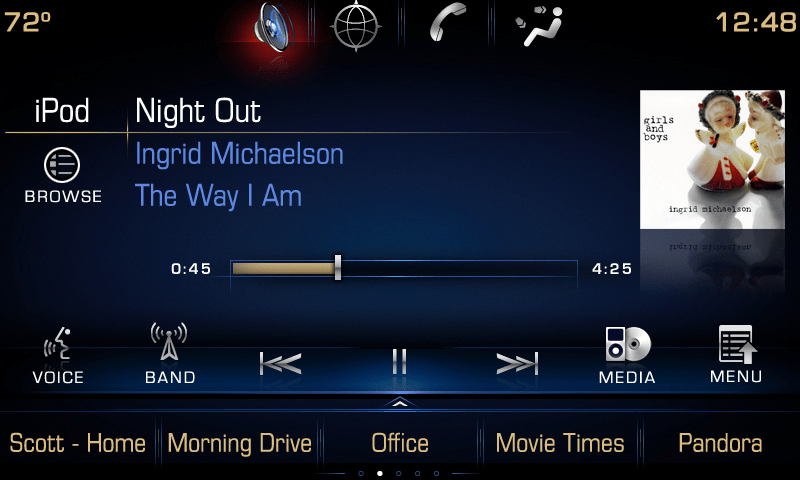Skip back to the previous track

(x=280, y=363)
